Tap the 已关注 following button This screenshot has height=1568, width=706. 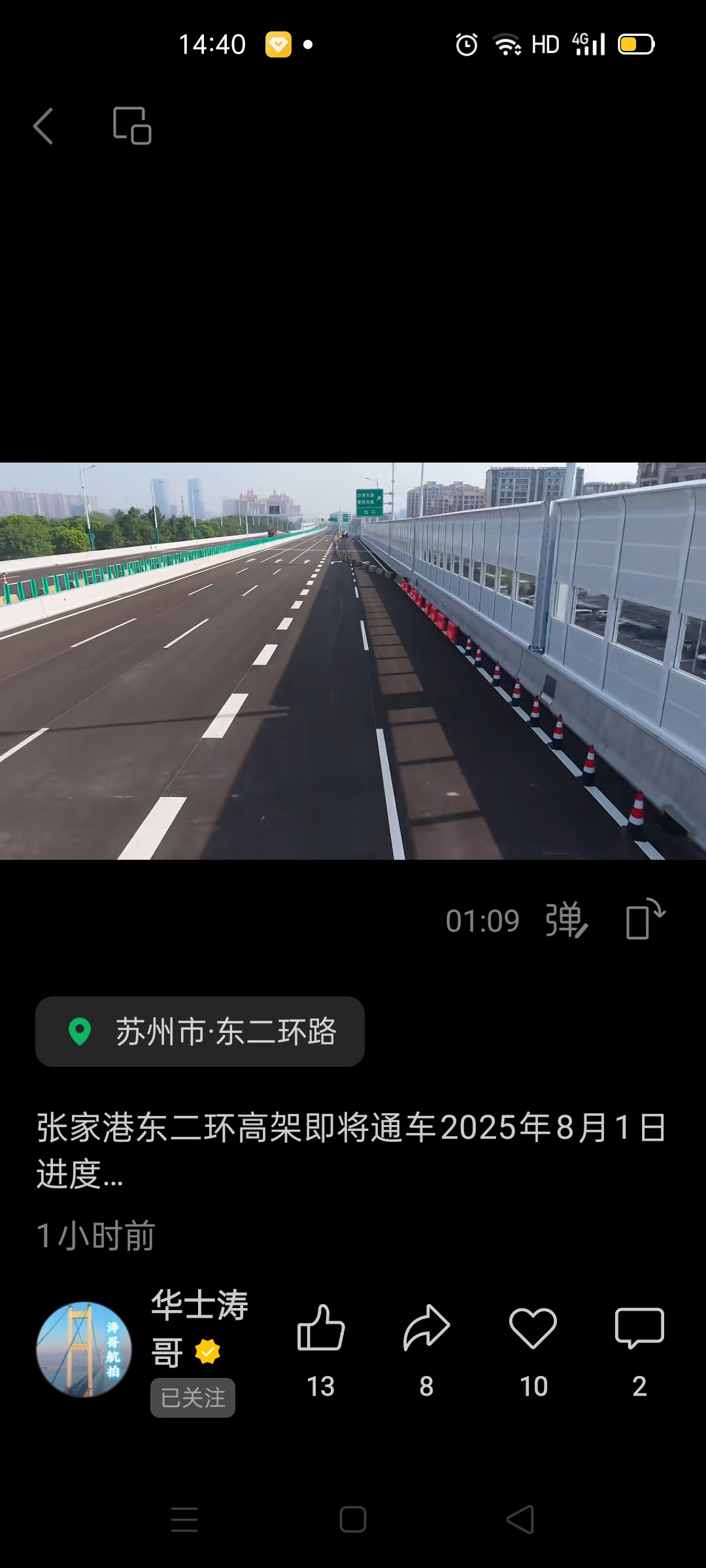pyautogui.click(x=193, y=1397)
